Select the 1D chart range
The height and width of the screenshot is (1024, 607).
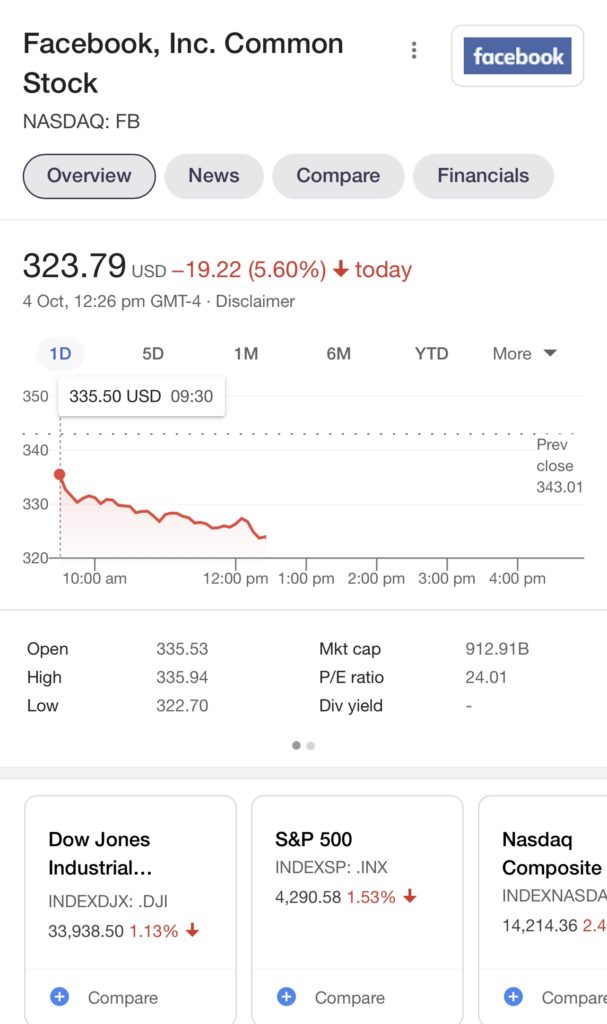pos(60,353)
